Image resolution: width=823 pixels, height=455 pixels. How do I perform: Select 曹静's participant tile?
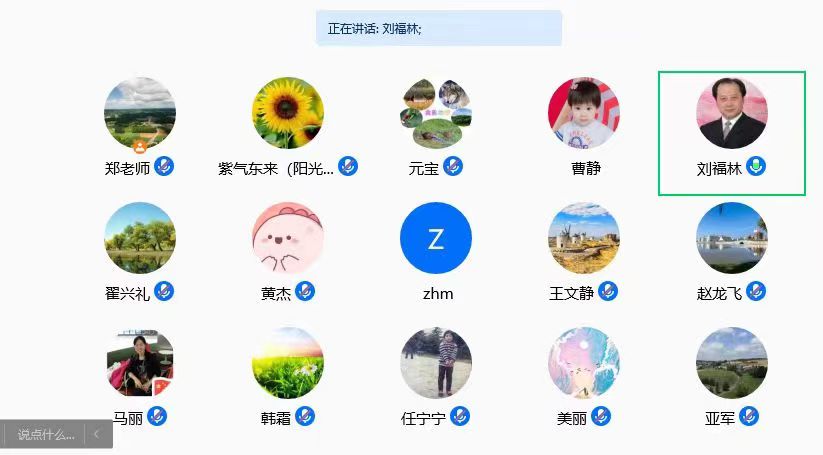tap(584, 114)
